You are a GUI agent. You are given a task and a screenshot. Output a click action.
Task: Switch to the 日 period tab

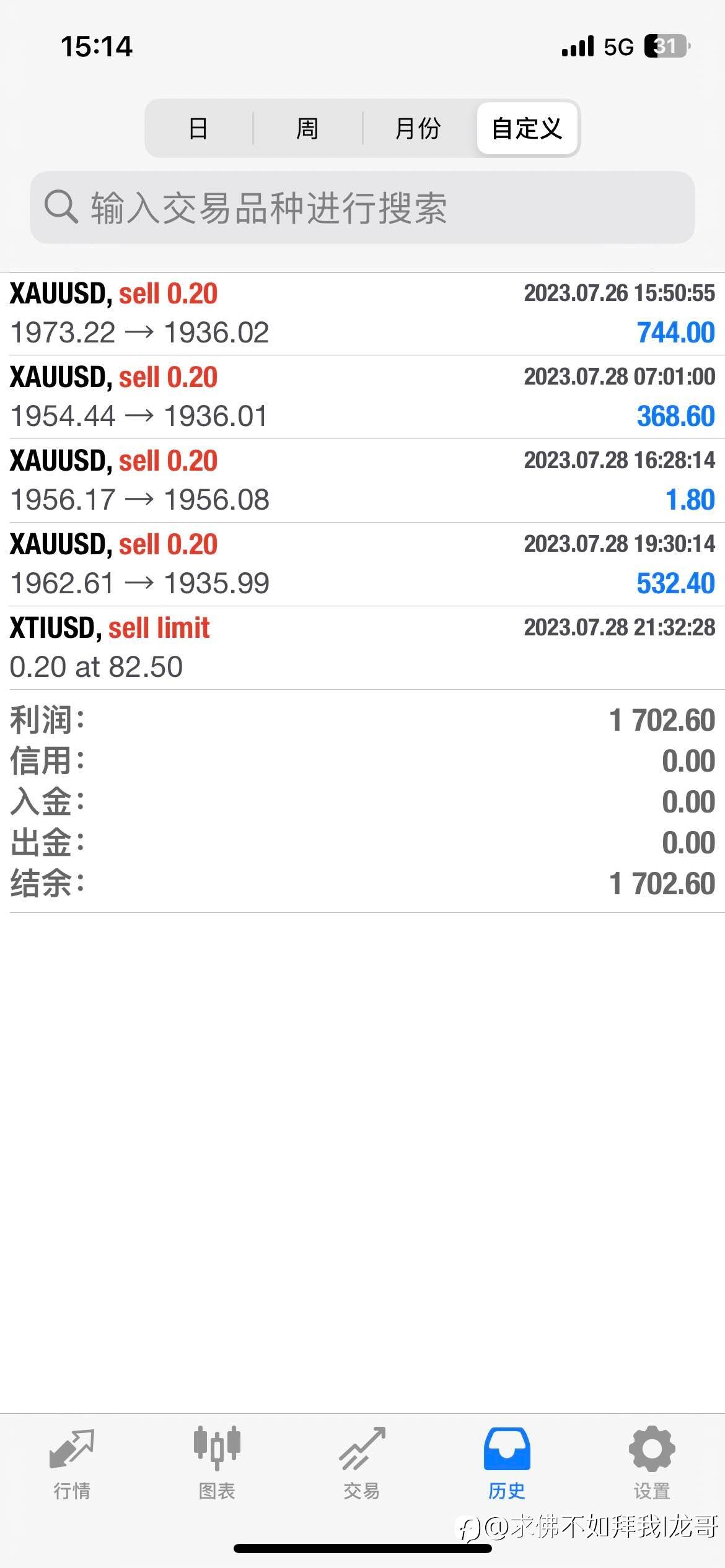click(199, 129)
